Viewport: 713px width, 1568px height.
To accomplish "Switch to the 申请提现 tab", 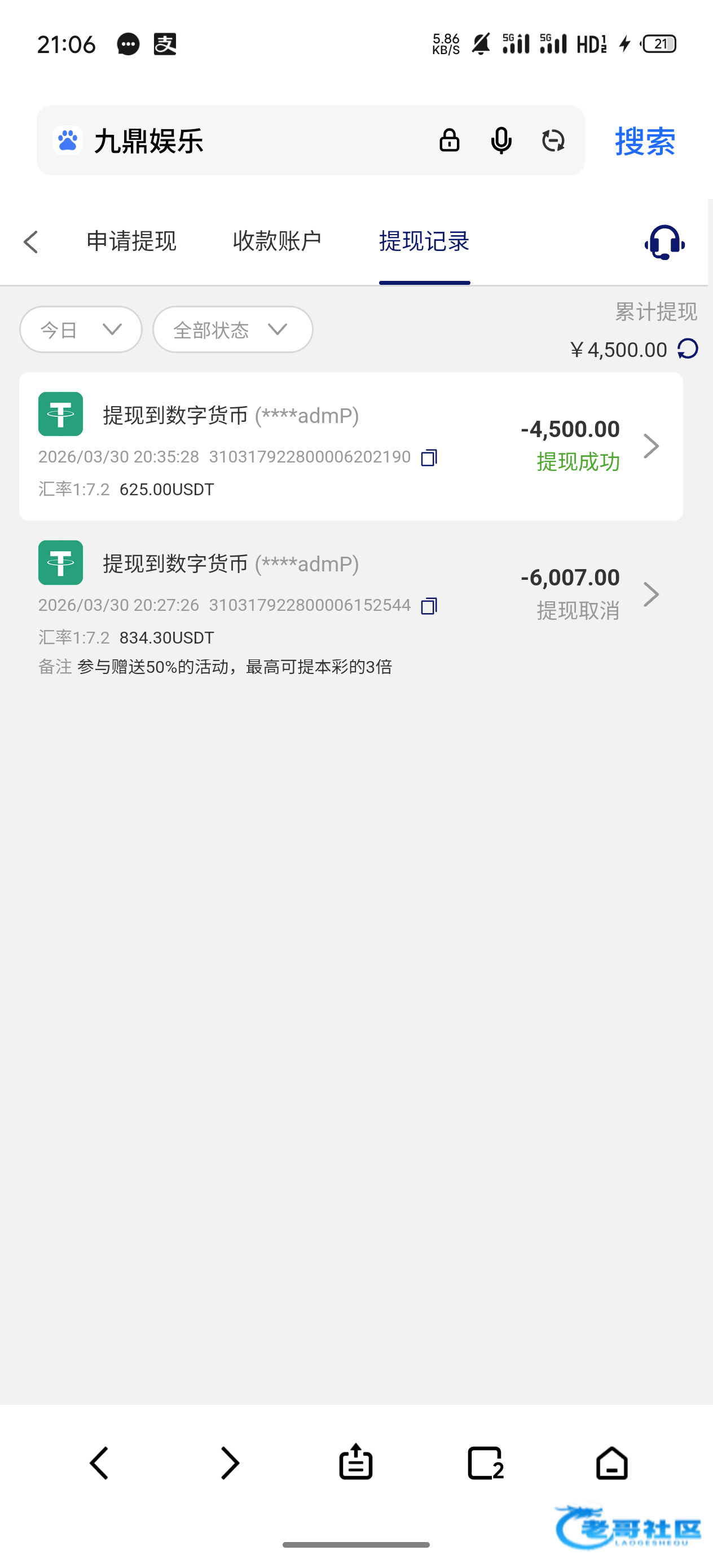I will point(131,241).
